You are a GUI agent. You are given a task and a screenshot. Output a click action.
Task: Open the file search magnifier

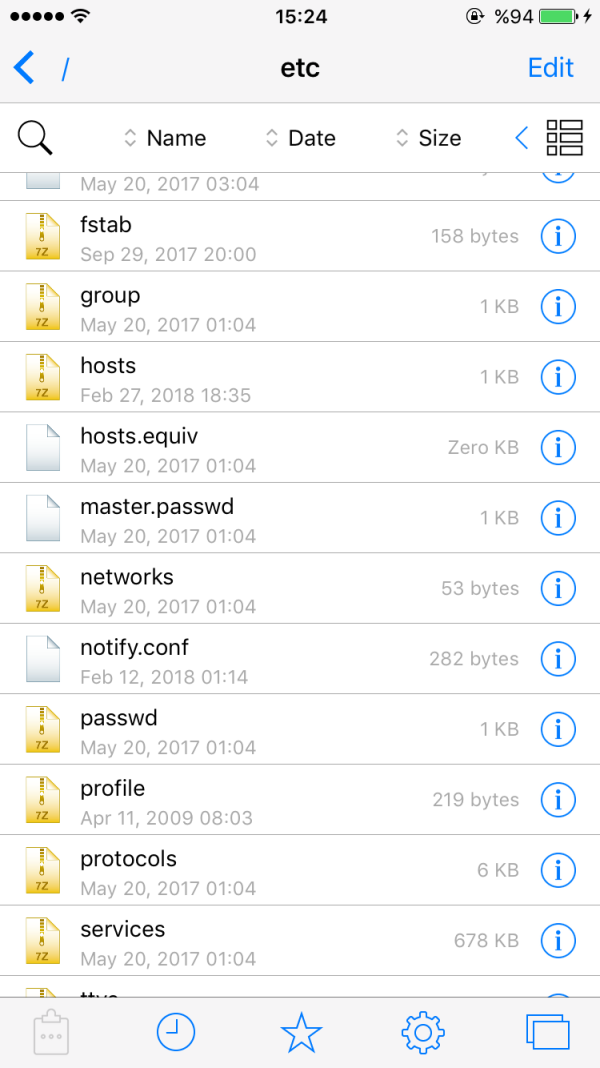(35, 138)
